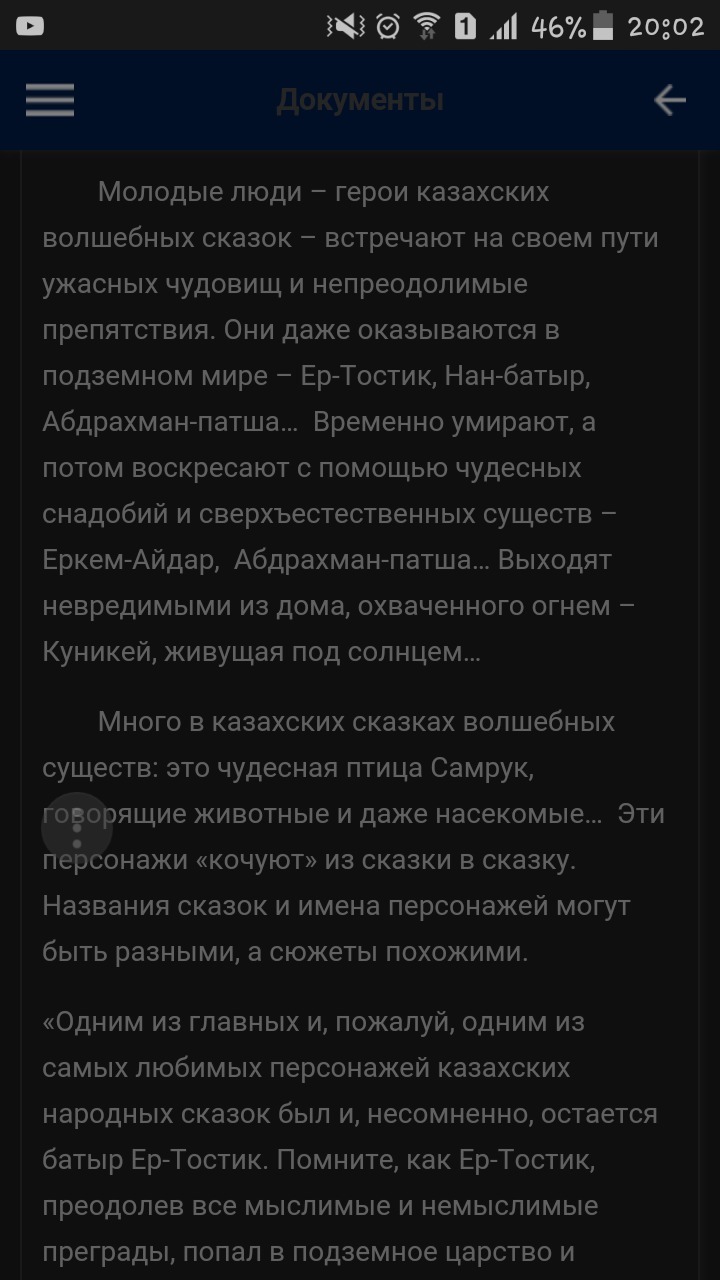Go back using the arrow icon

click(x=669, y=100)
